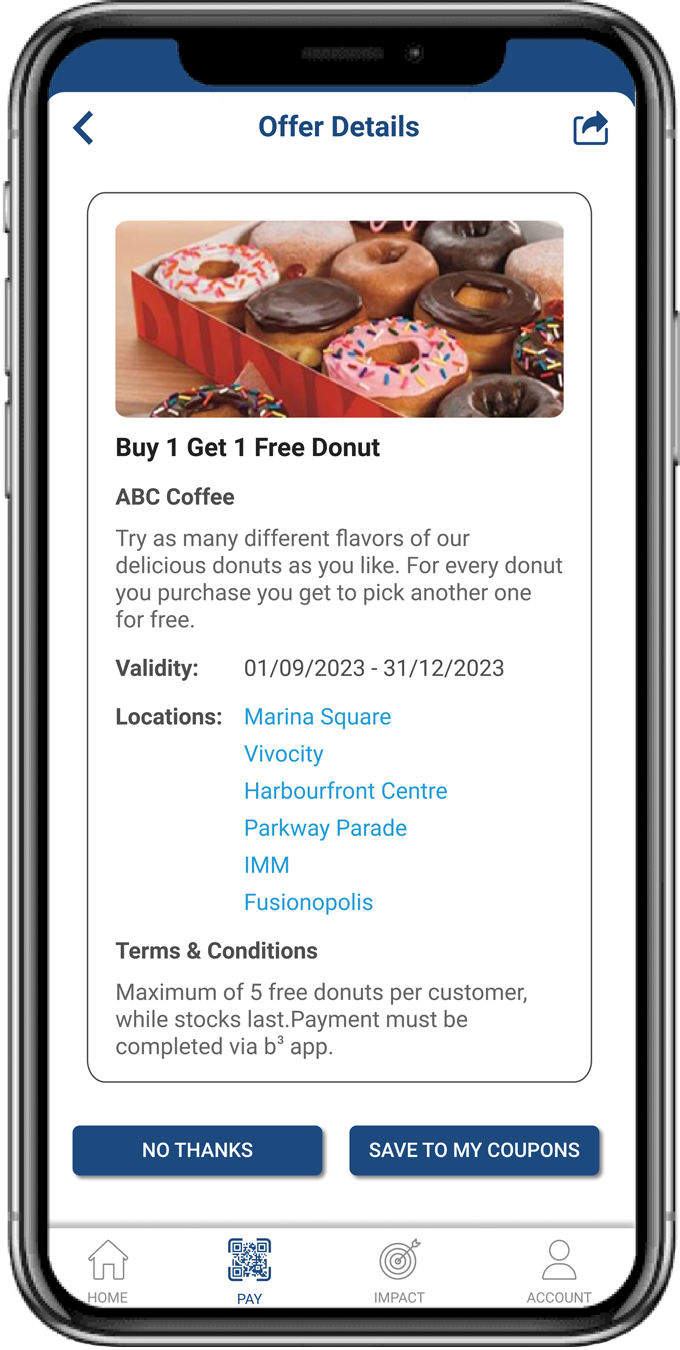
Task: Go to the Impact tab
Action: pyautogui.click(x=400, y=1270)
